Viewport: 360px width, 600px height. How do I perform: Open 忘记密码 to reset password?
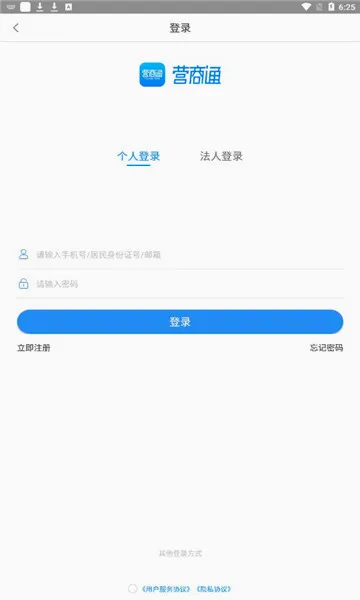pyautogui.click(x=326, y=348)
